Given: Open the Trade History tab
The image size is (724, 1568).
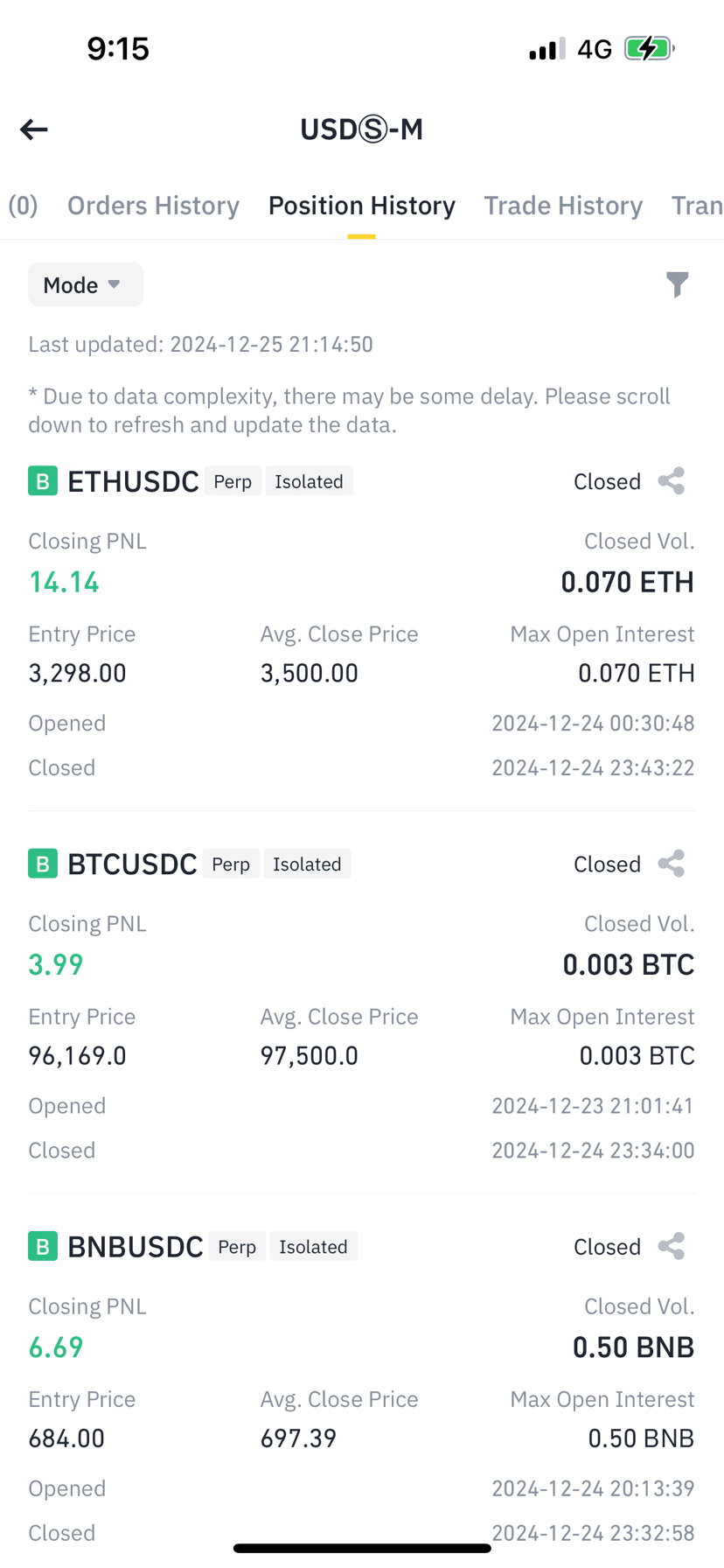Looking at the screenshot, I should coord(563,206).
